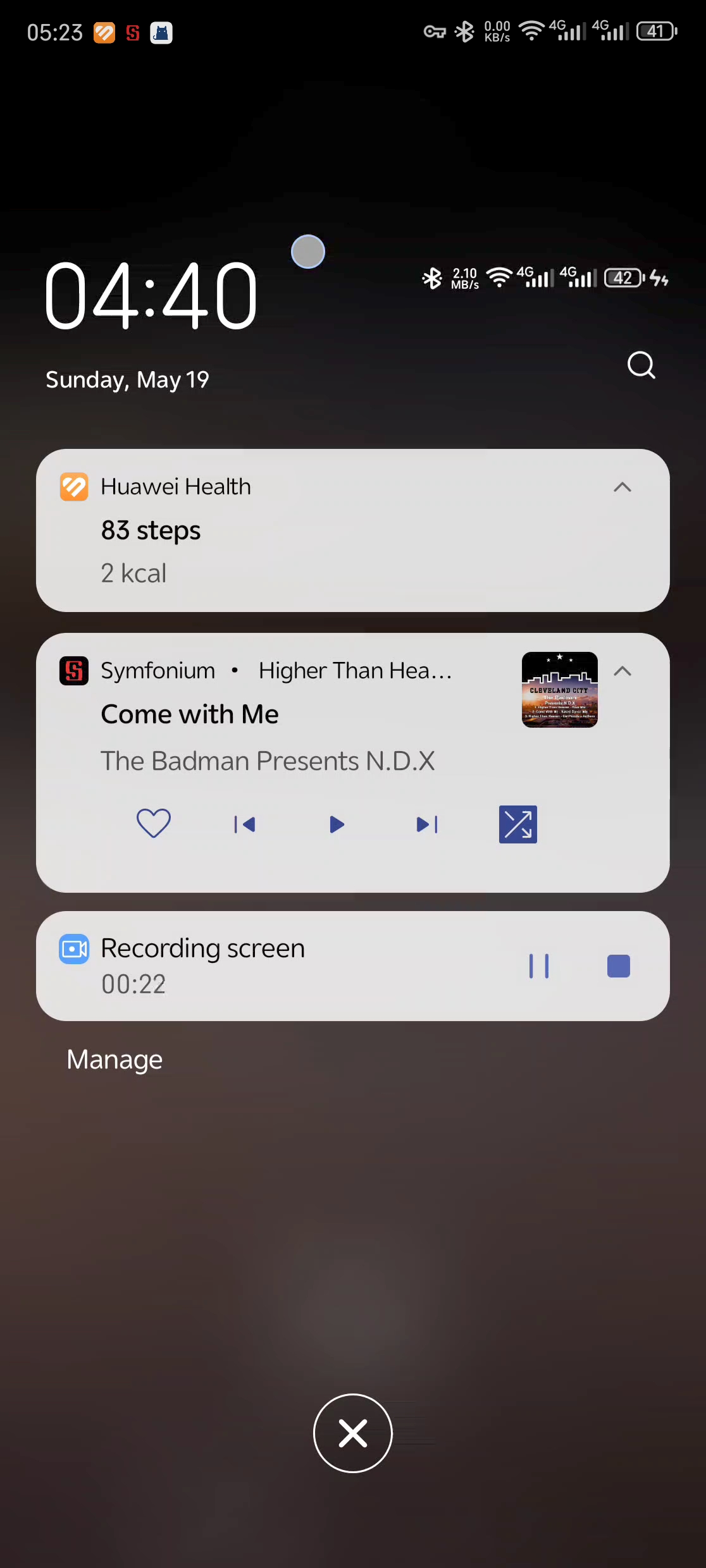Open Manage notifications
This screenshot has height=1568, width=706.
[x=115, y=1060]
